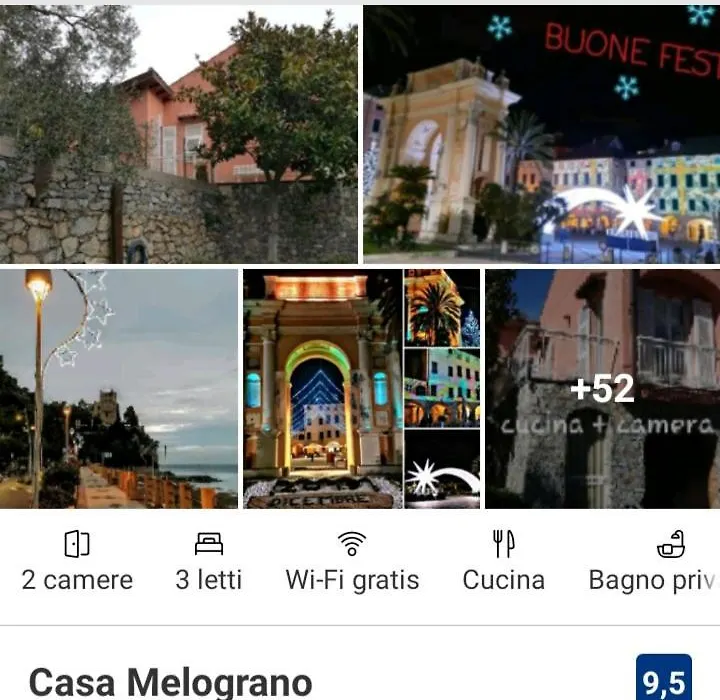The width and height of the screenshot is (720, 700).
Task: Open the +52 more photos tile
Action: coord(602,388)
